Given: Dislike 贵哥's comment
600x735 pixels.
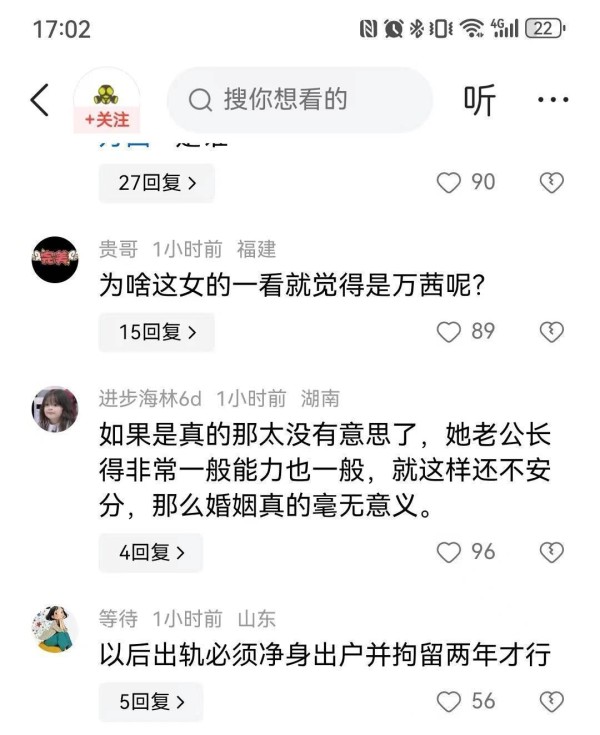Looking at the screenshot, I should 551,332.
